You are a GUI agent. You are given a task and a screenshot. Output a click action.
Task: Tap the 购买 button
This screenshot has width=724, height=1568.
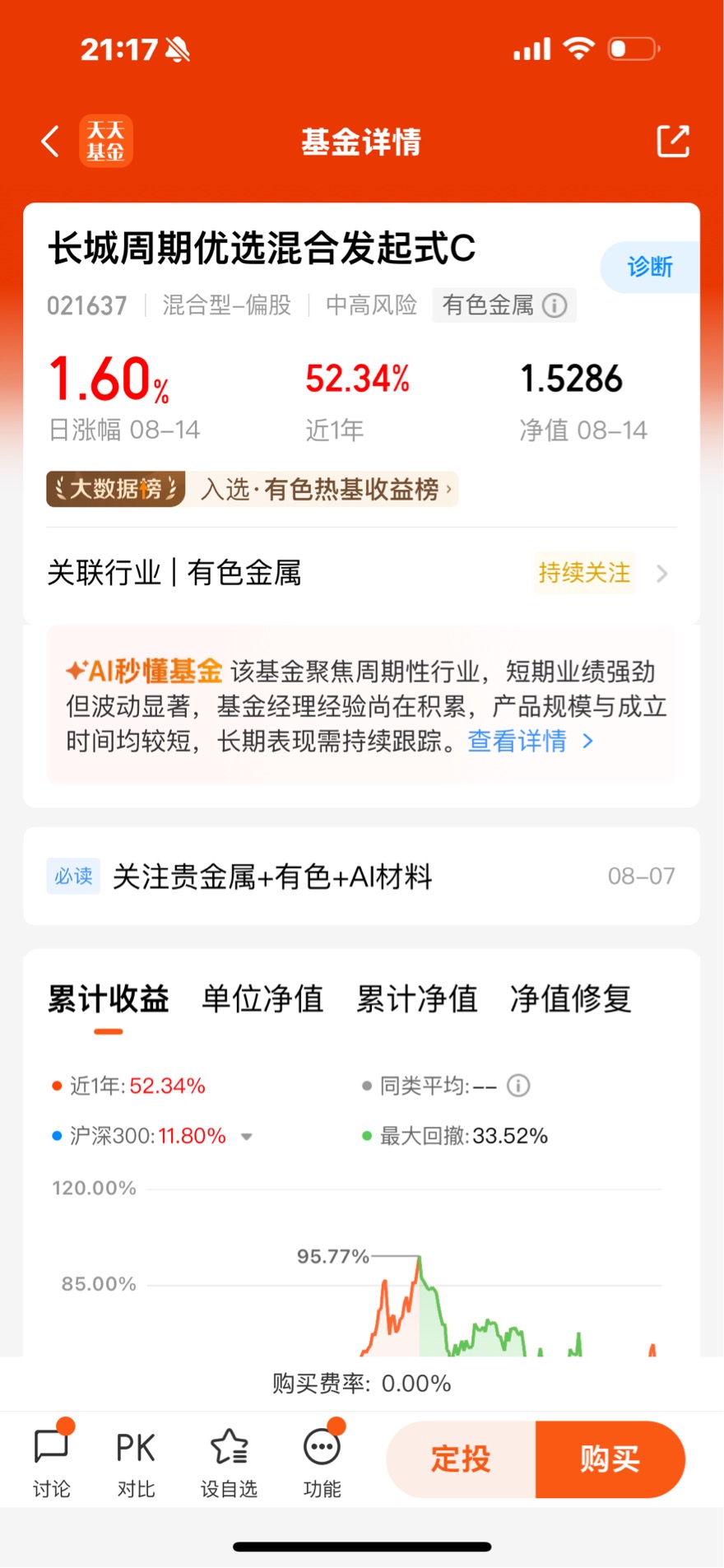(x=610, y=1459)
